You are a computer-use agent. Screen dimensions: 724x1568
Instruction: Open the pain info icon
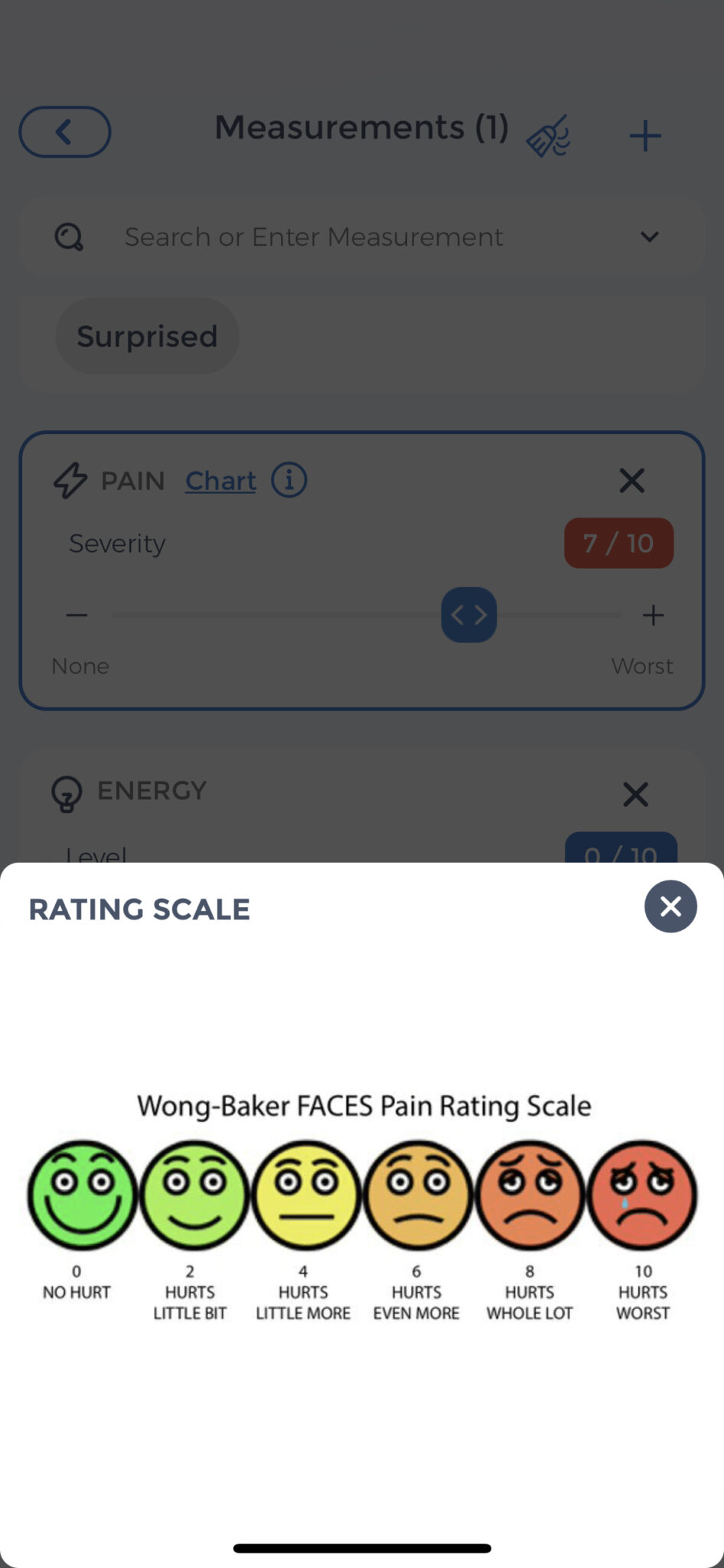point(289,481)
